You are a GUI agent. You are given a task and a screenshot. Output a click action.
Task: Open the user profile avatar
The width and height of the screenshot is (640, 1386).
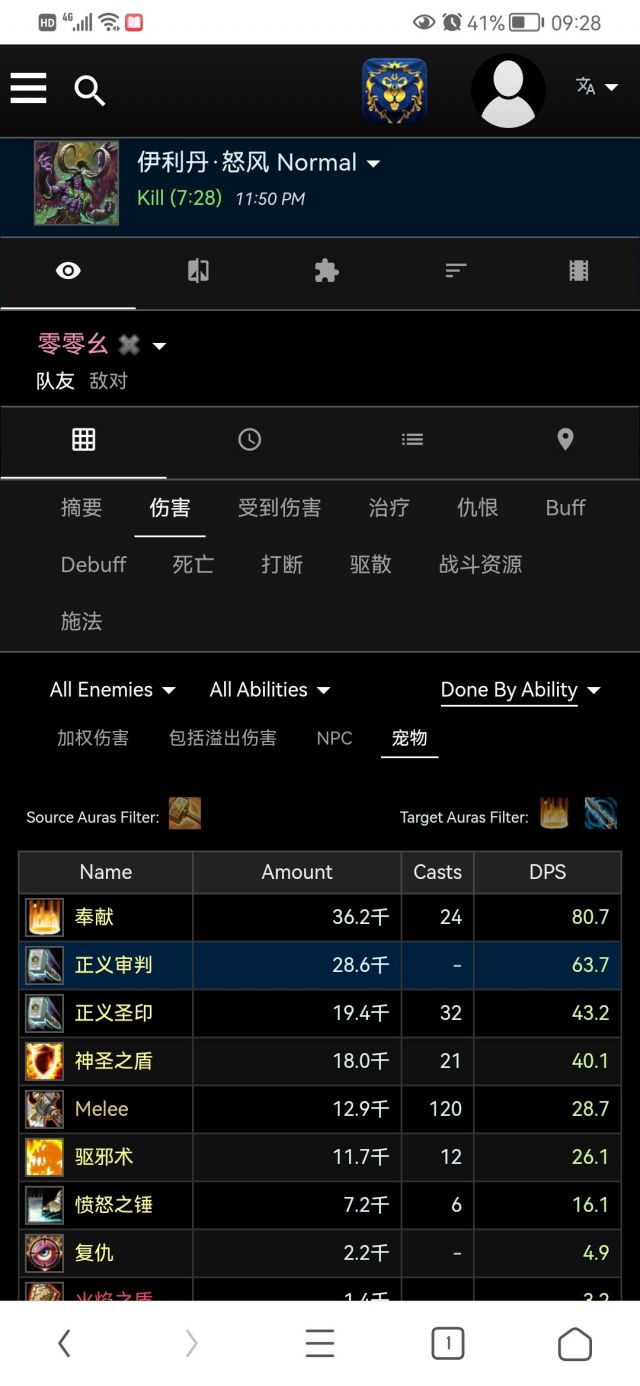[508, 91]
